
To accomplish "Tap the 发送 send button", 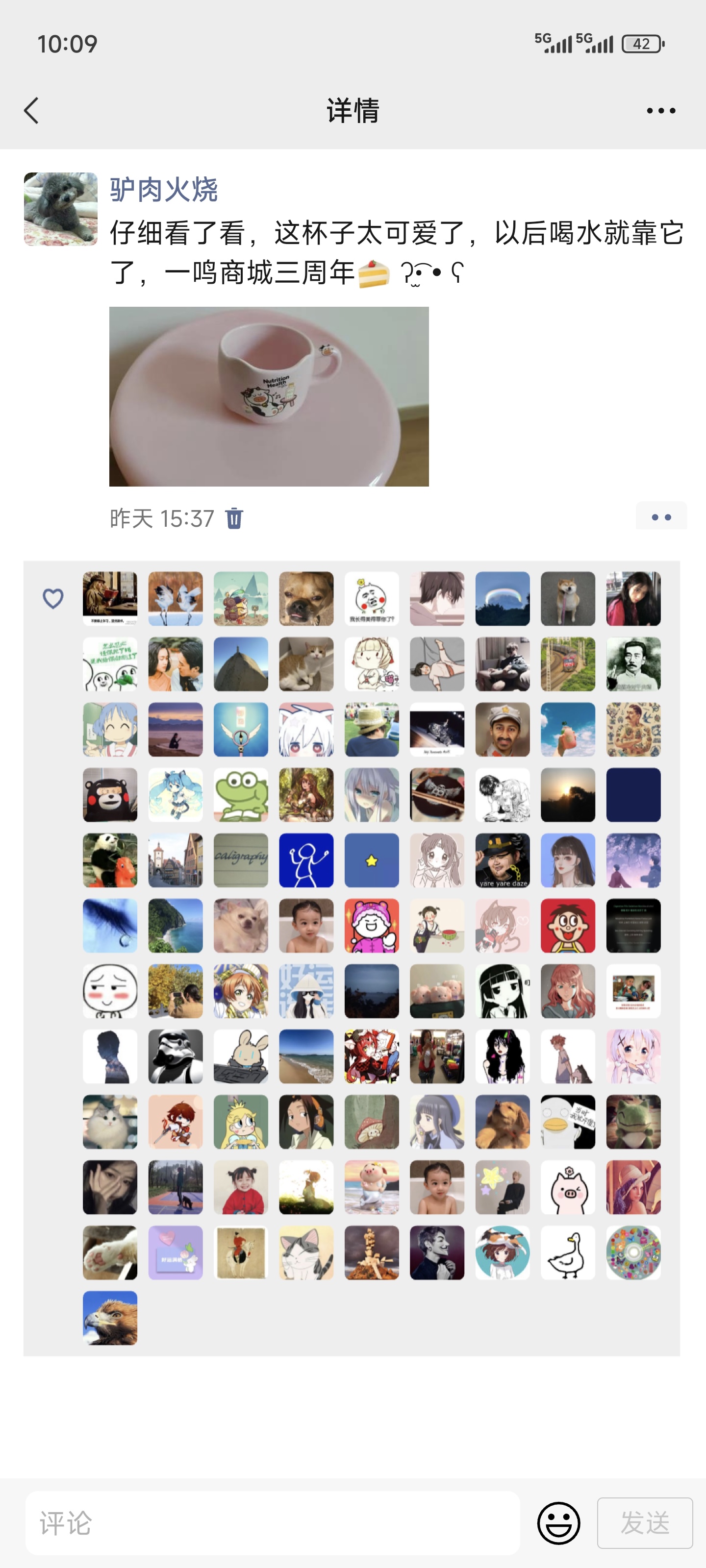I will point(645,1523).
